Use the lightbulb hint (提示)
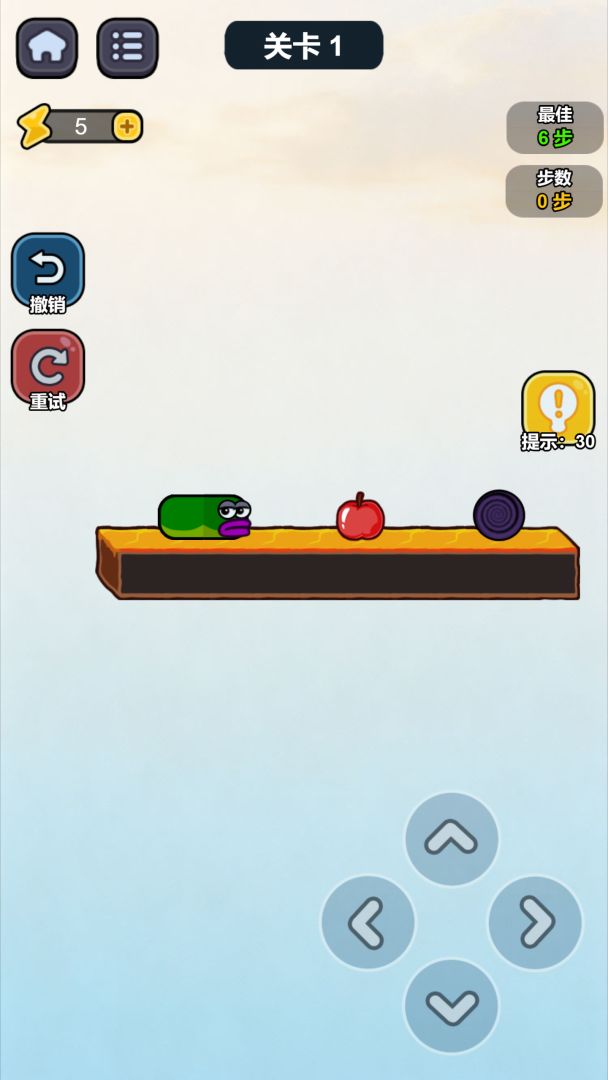This screenshot has height=1080, width=608. coord(558,411)
